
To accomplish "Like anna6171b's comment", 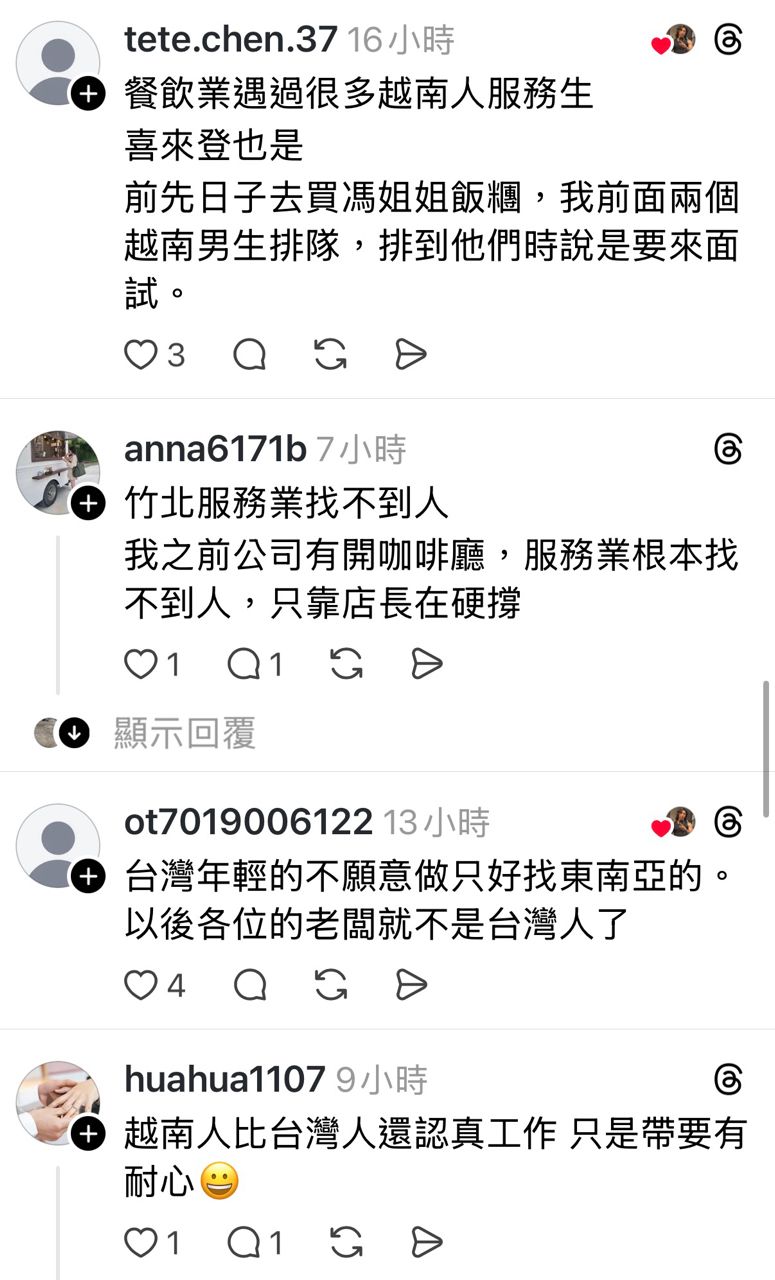I will tap(142, 664).
